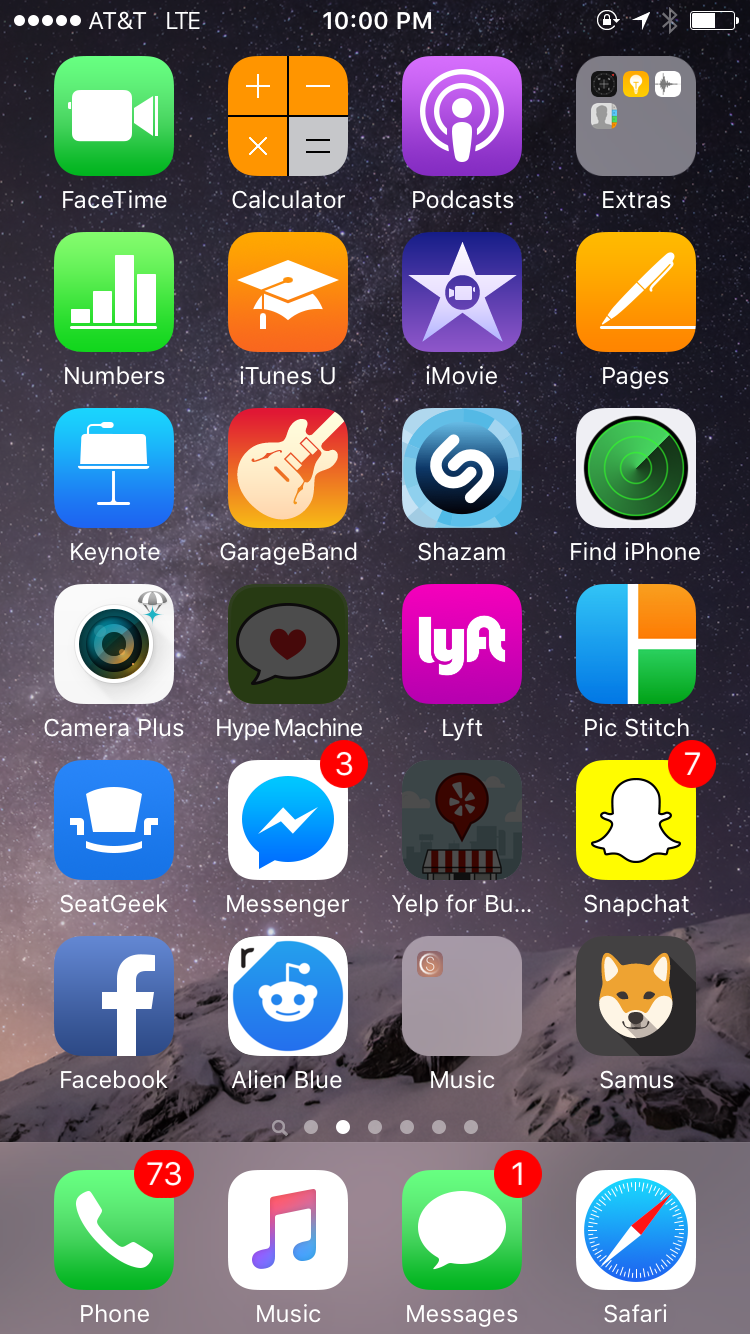Launch Safari from the dock
Viewport: 750px width, 1334px height.
pos(636,1230)
